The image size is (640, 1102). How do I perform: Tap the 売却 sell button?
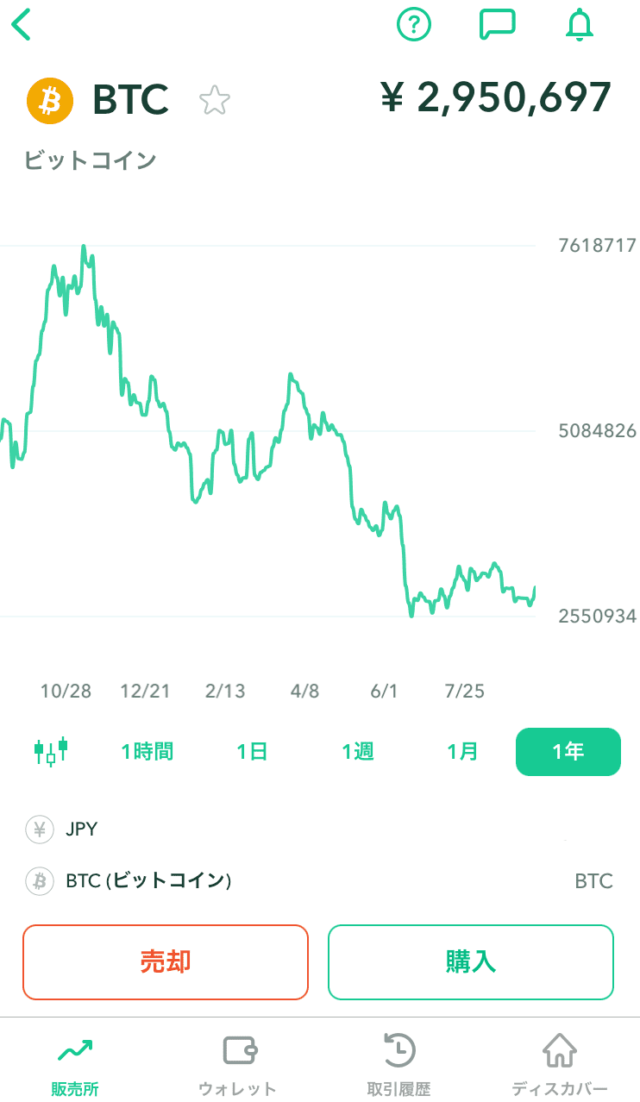pos(166,961)
